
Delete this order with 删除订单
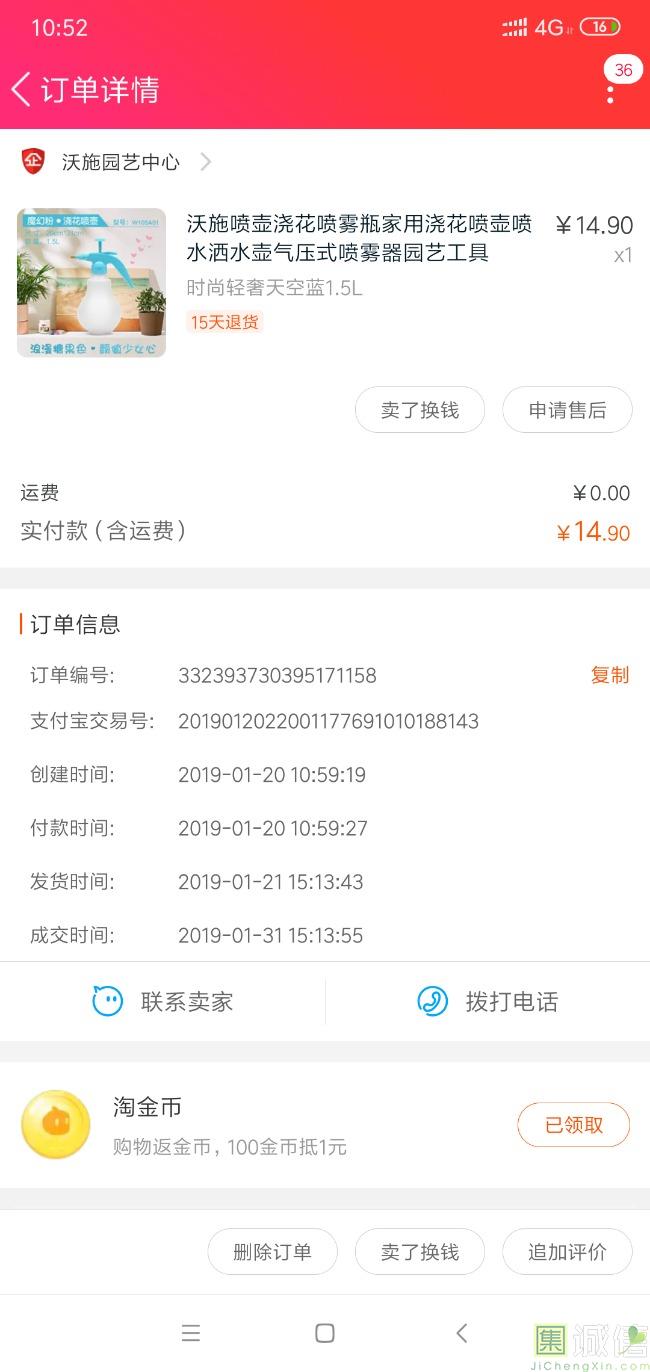tap(272, 1252)
